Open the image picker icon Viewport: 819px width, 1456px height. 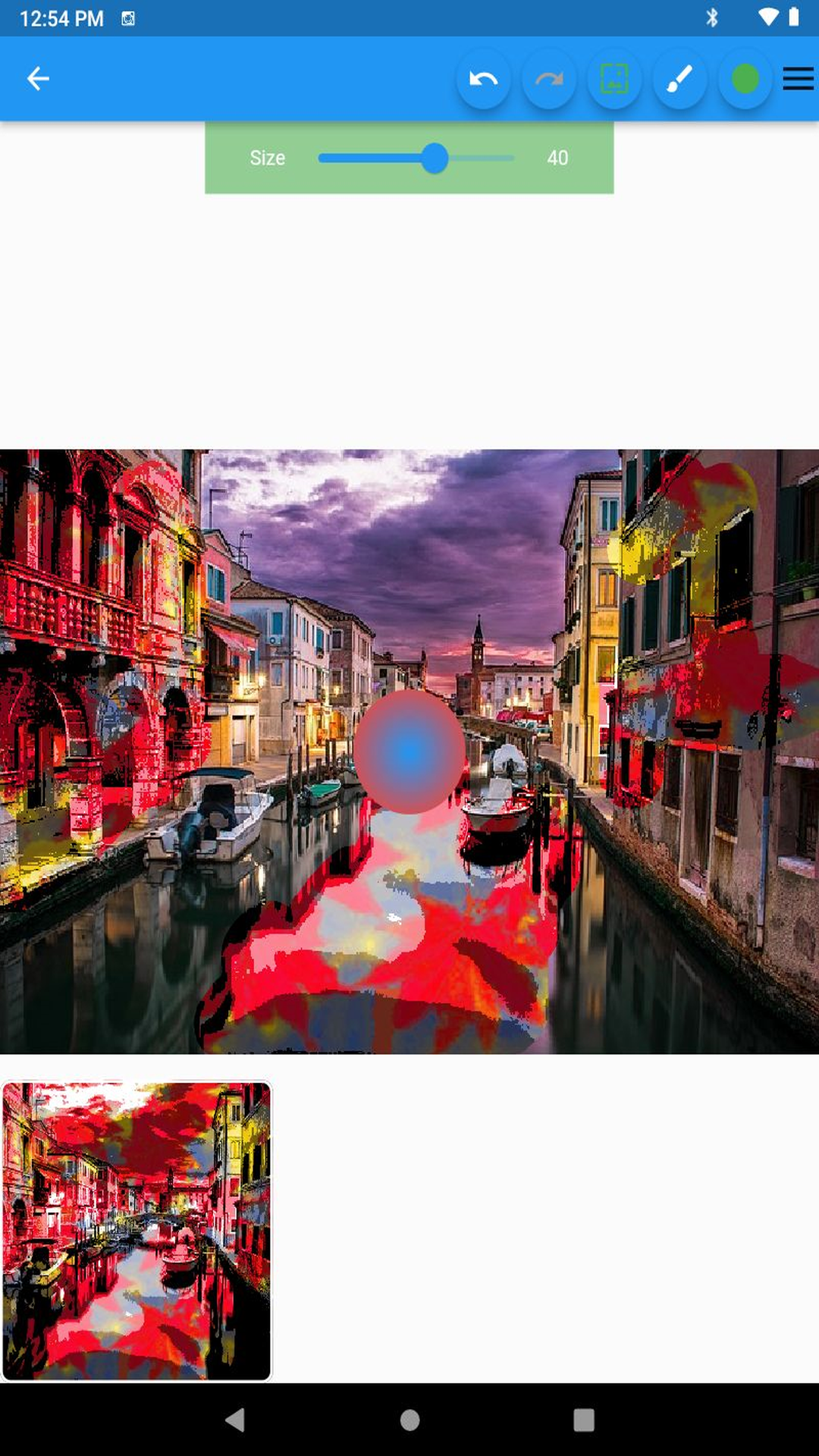pyautogui.click(x=614, y=79)
